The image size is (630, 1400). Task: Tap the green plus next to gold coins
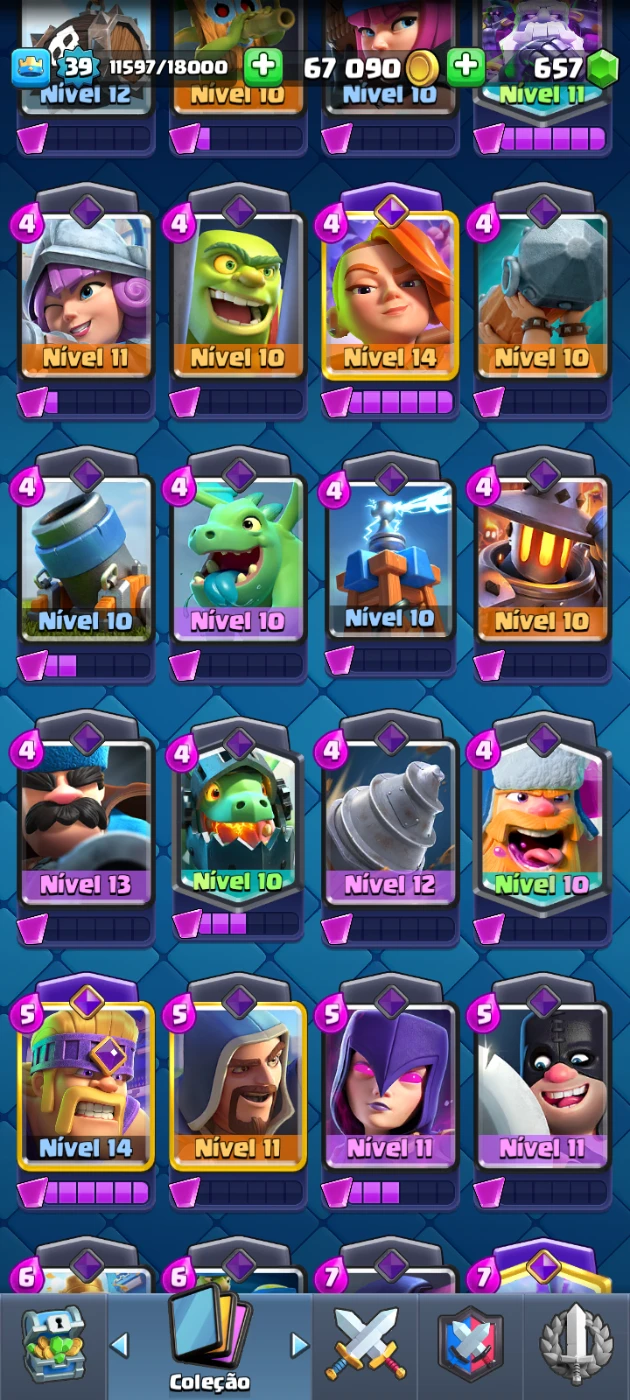point(465,68)
